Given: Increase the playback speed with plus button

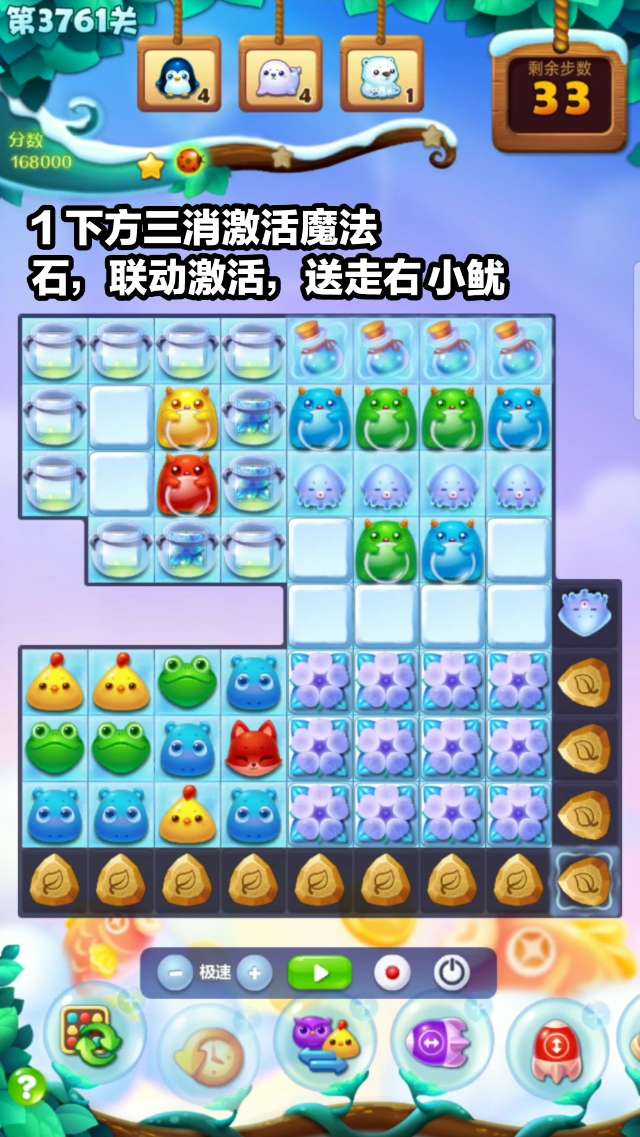Looking at the screenshot, I should click(x=254, y=972).
